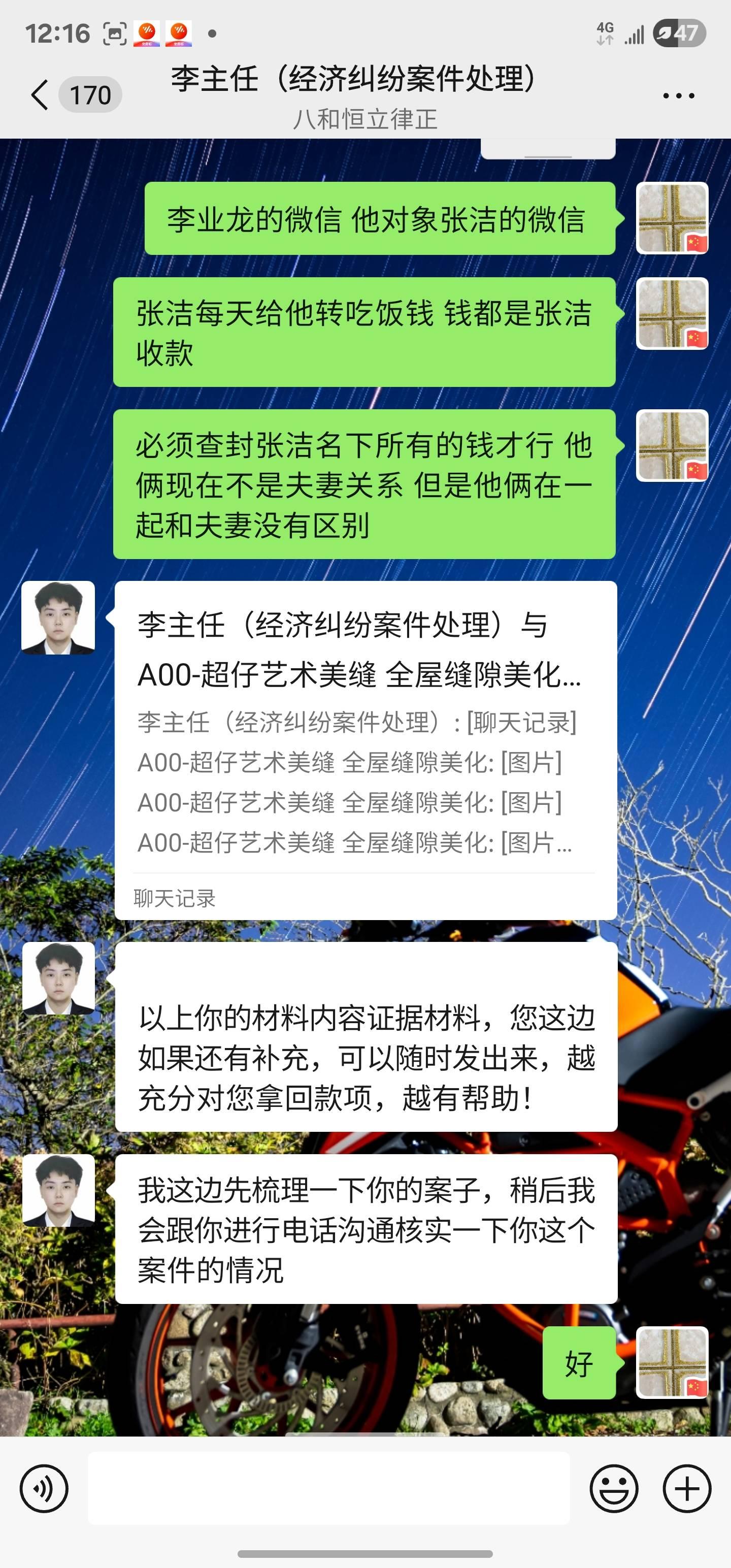The image size is (731, 1568).
Task: Open the chat info overflow menu
Action: tap(678, 95)
